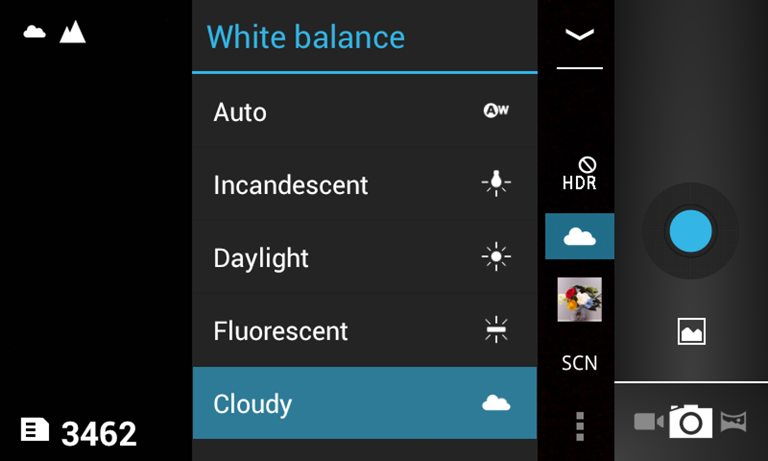Pick the Fluorescent white balance option
Image resolution: width=768 pixels, height=461 pixels.
coord(364,330)
